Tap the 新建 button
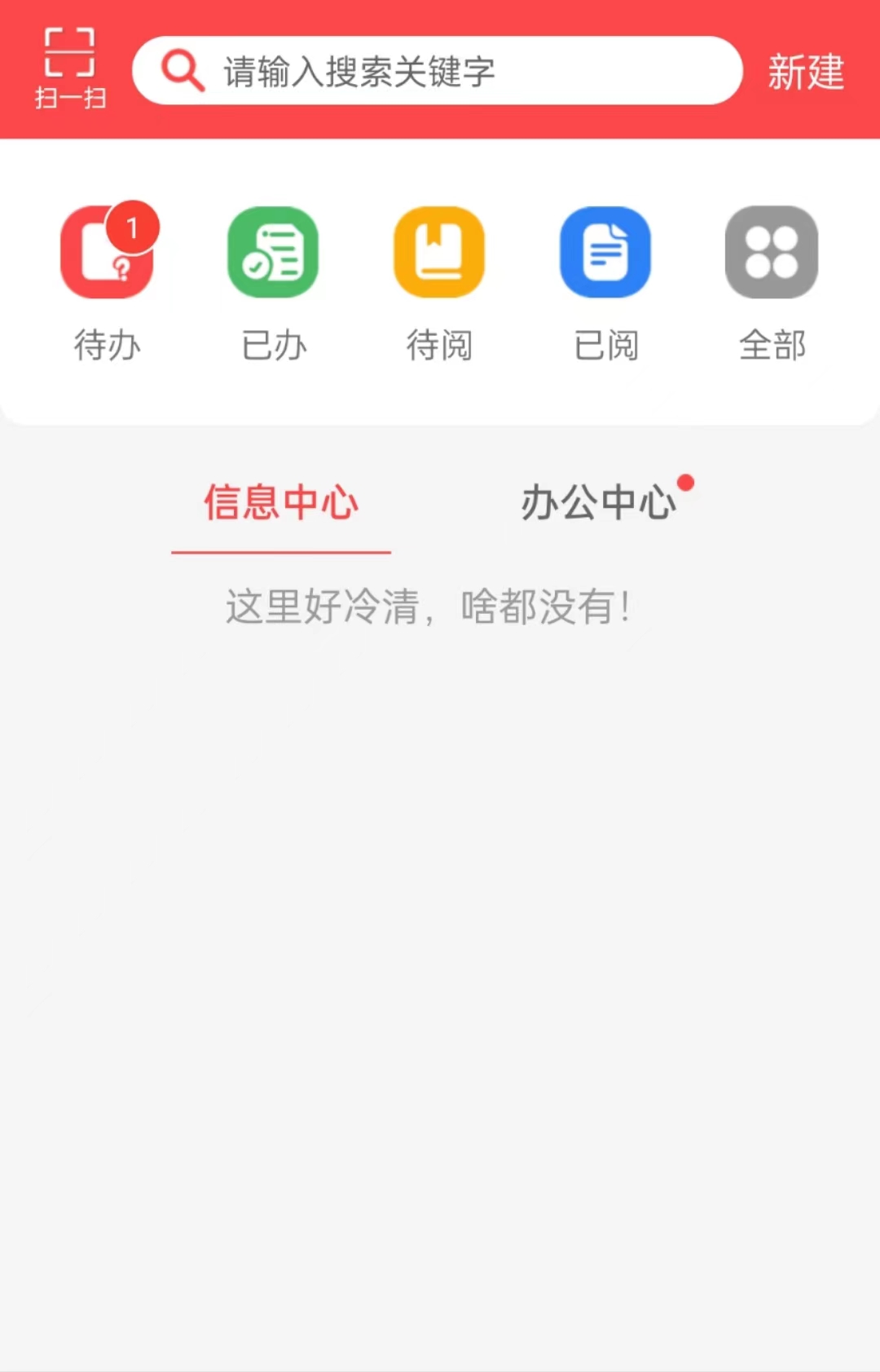 (805, 72)
